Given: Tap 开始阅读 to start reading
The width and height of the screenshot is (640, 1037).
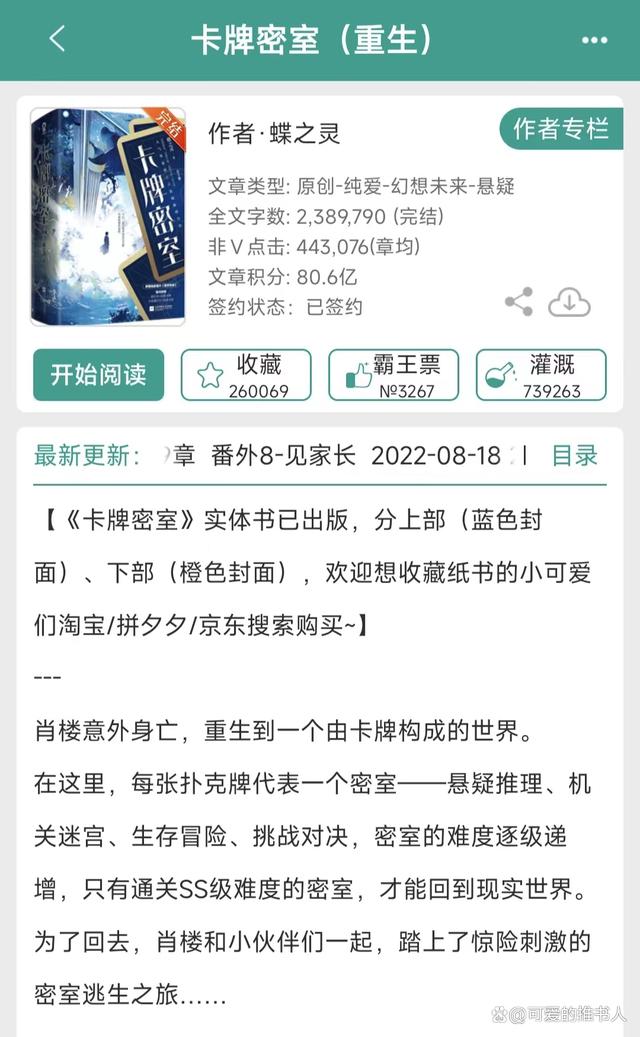Looking at the screenshot, I should 98,375.
